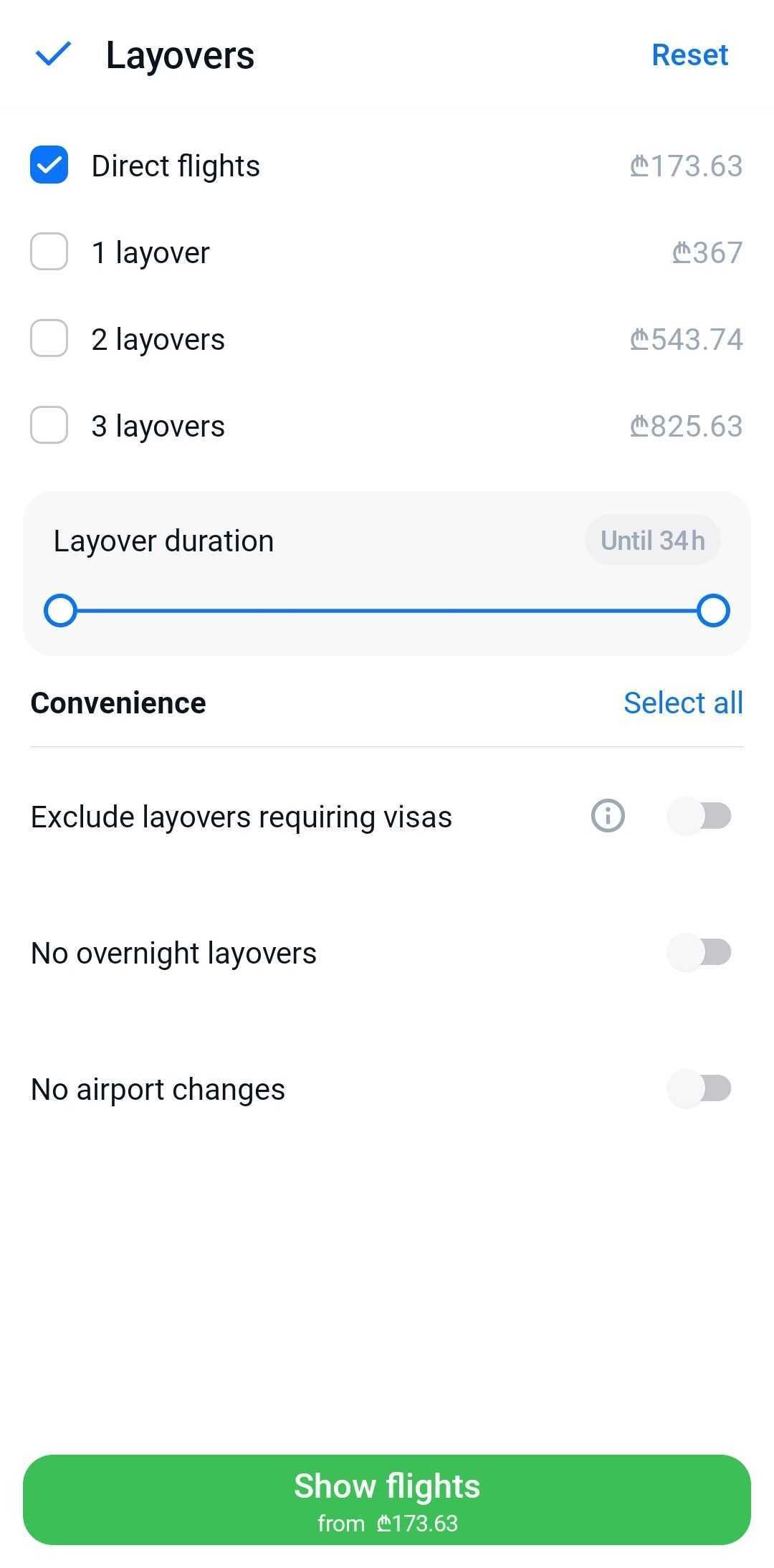Enable No overnight layovers switch
Image resolution: width=774 pixels, height=1568 pixels.
coord(699,952)
